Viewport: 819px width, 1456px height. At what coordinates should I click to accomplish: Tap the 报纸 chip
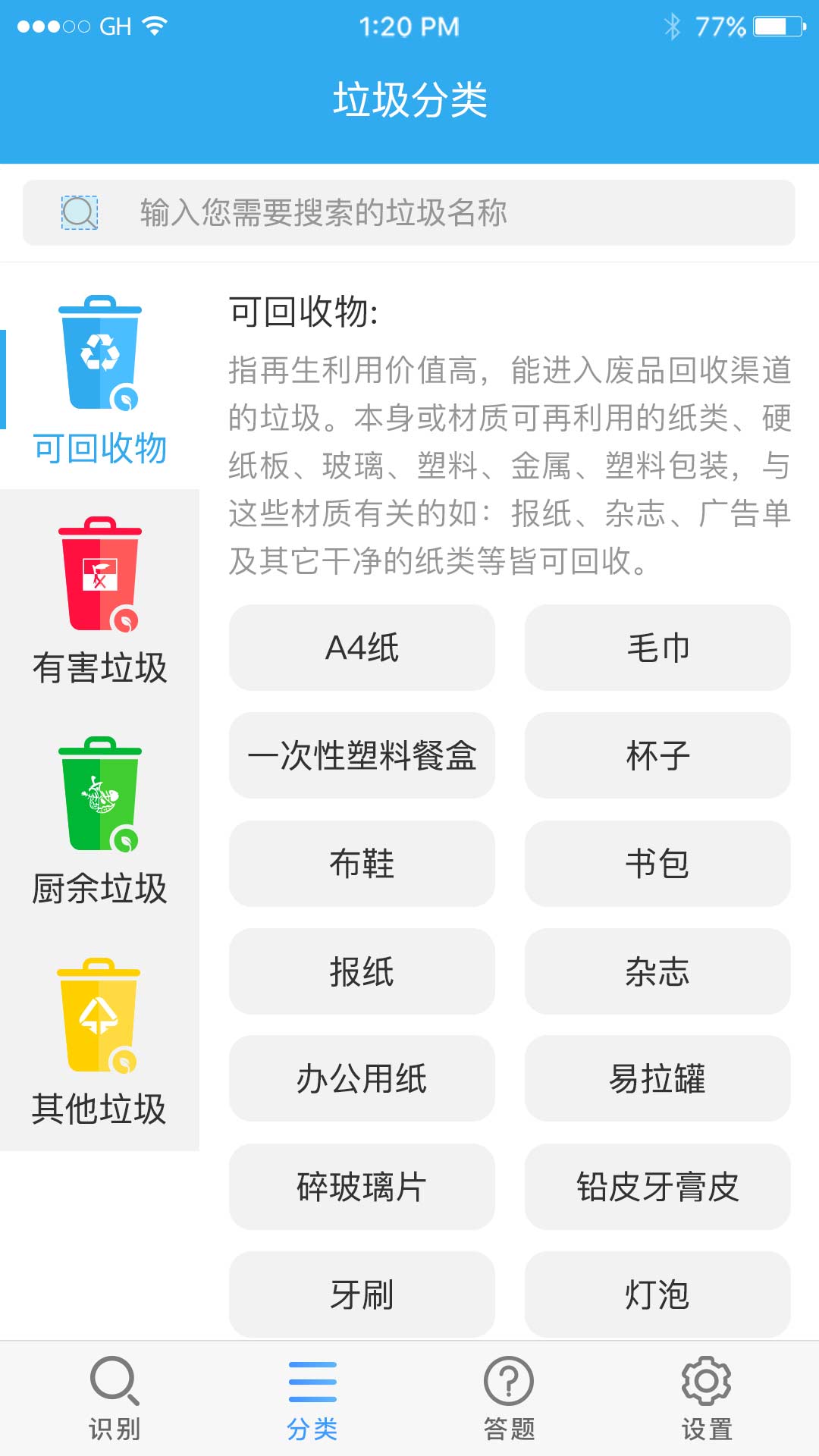[362, 971]
